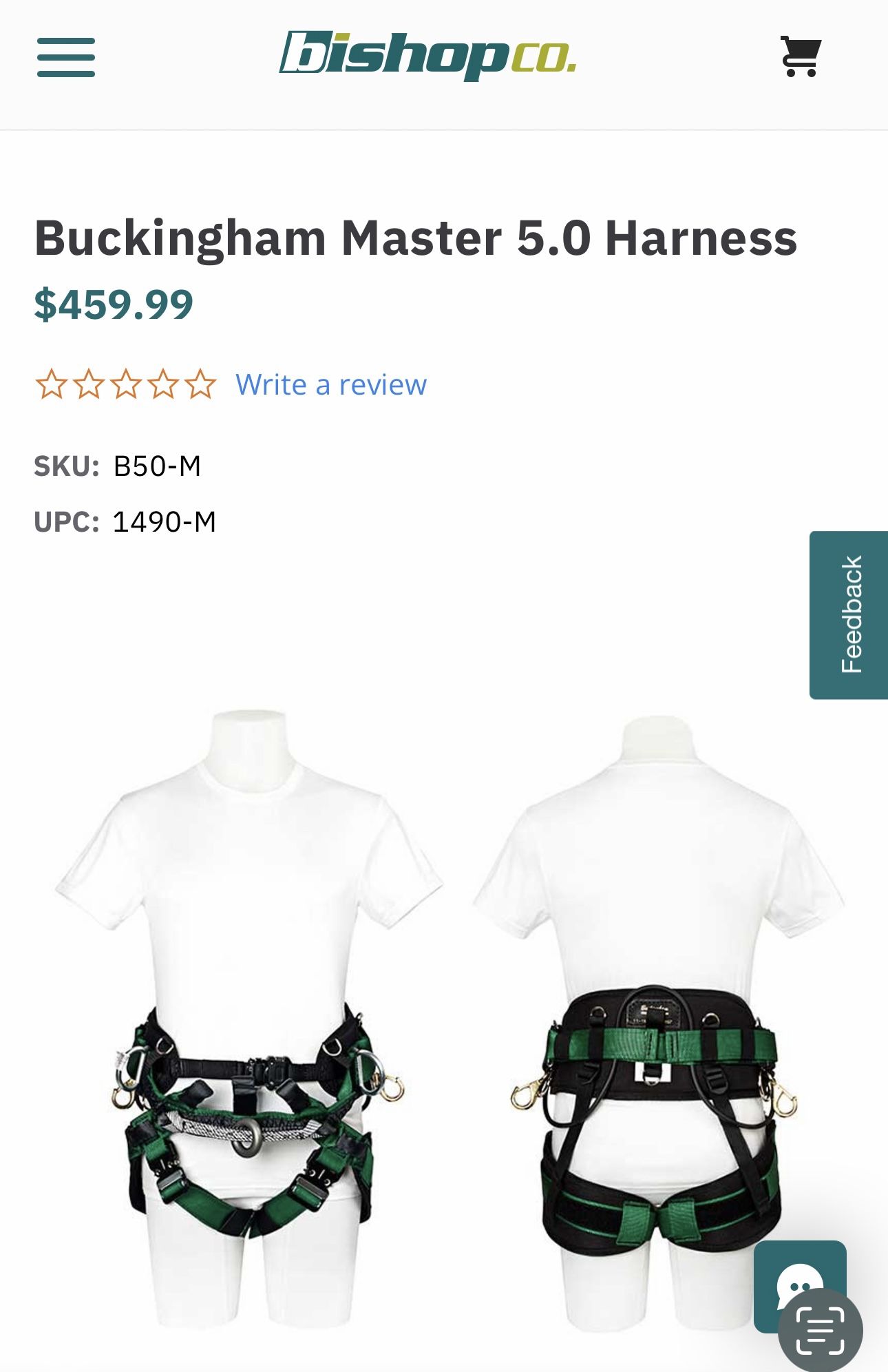
Task: Go to the Bishop Co. homepage logo
Action: click(427, 55)
